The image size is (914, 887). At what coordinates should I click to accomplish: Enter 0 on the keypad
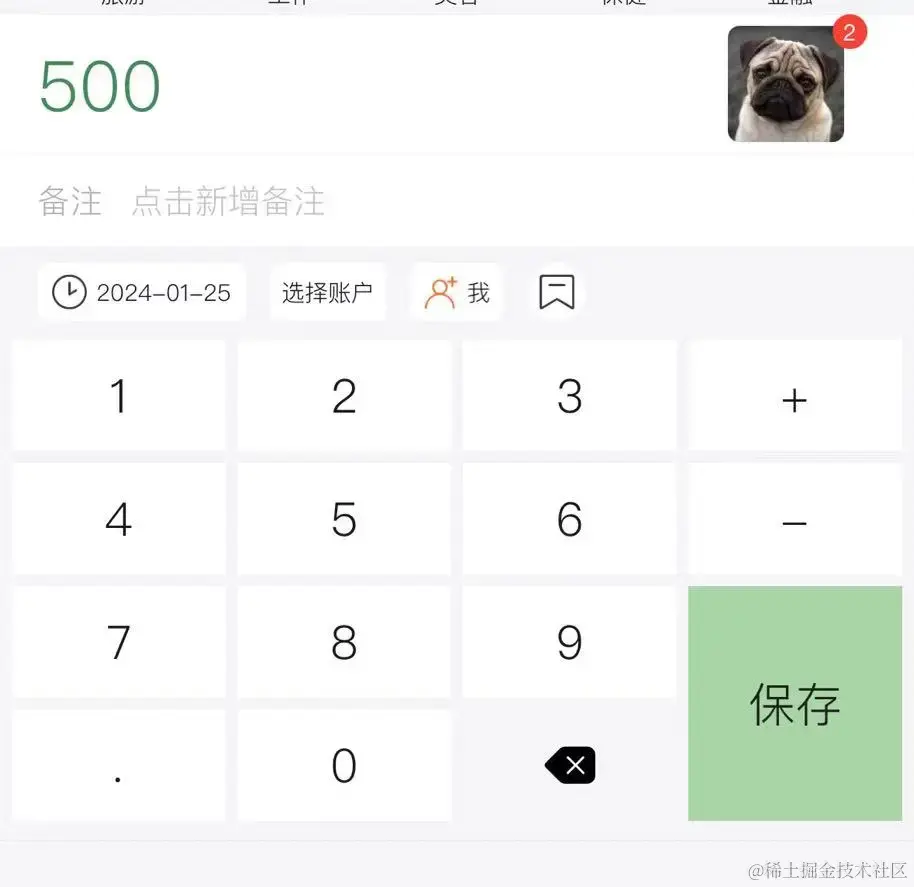coord(344,766)
